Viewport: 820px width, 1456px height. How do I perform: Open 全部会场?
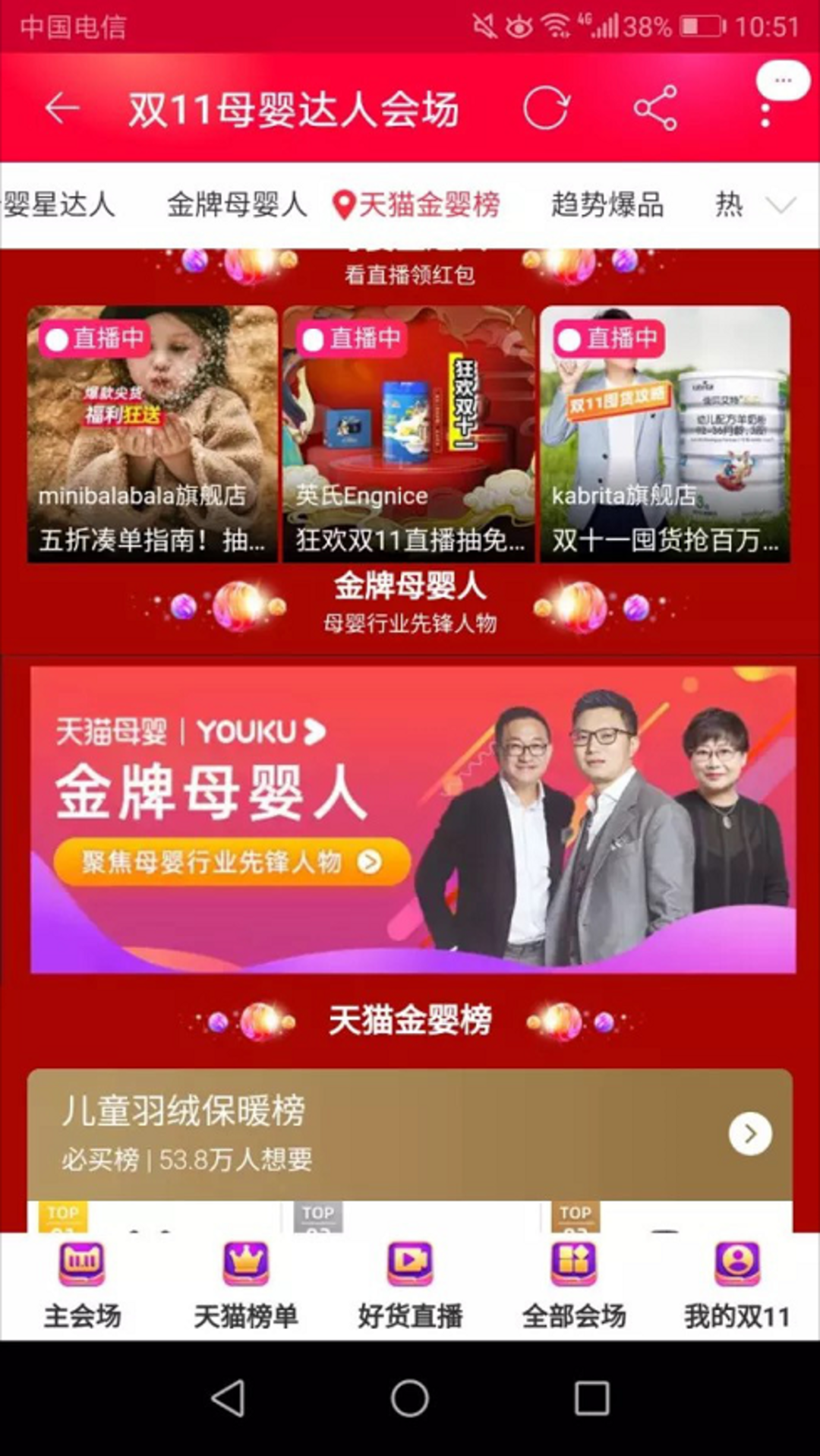tap(574, 1285)
